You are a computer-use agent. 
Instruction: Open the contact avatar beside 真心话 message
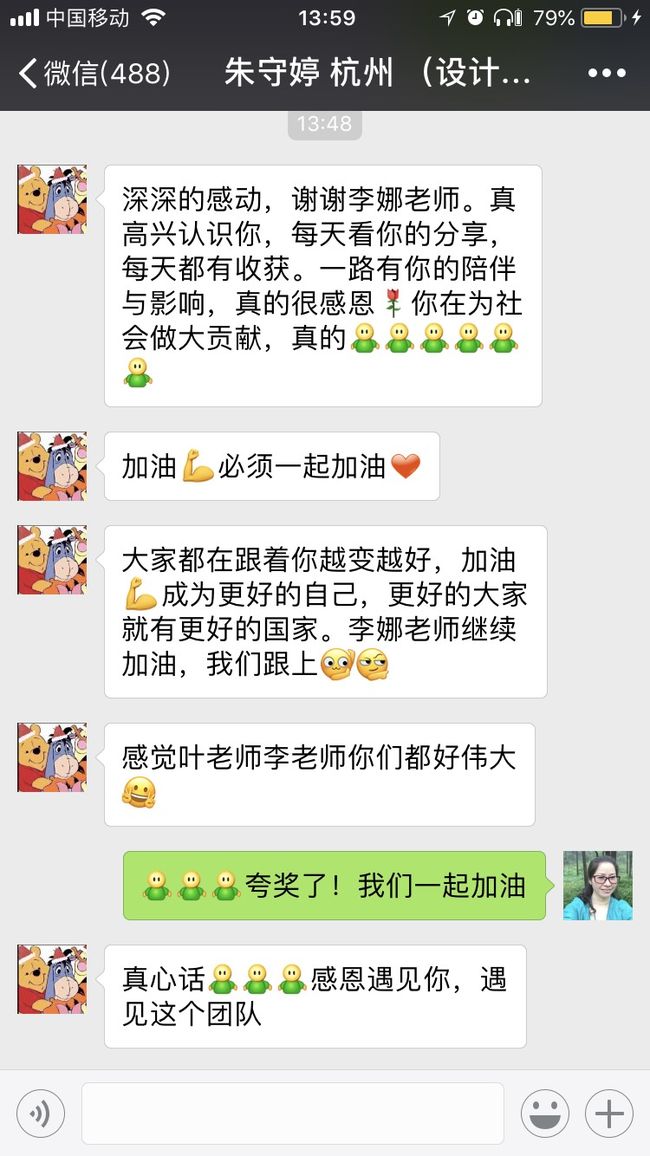(52, 979)
